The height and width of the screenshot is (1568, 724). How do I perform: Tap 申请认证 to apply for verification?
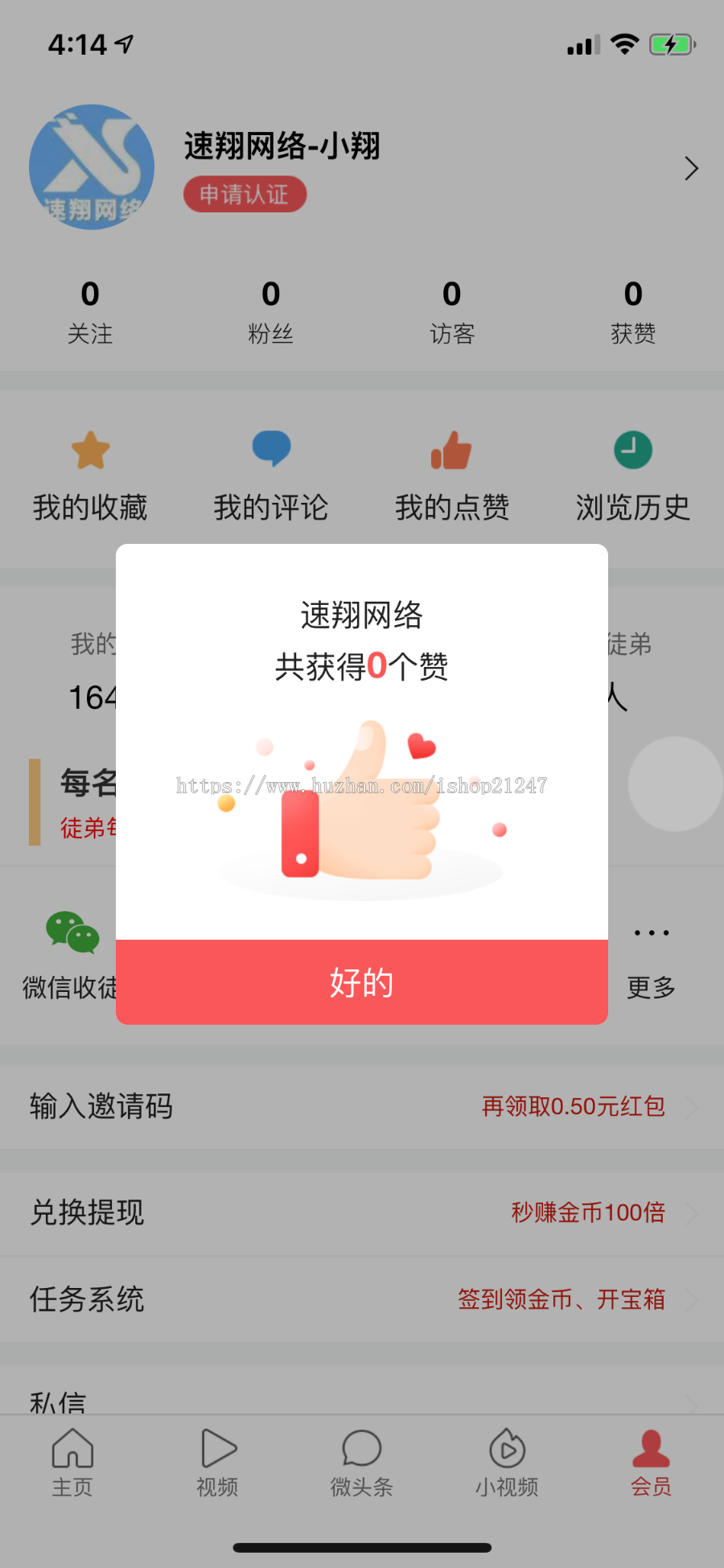click(244, 194)
